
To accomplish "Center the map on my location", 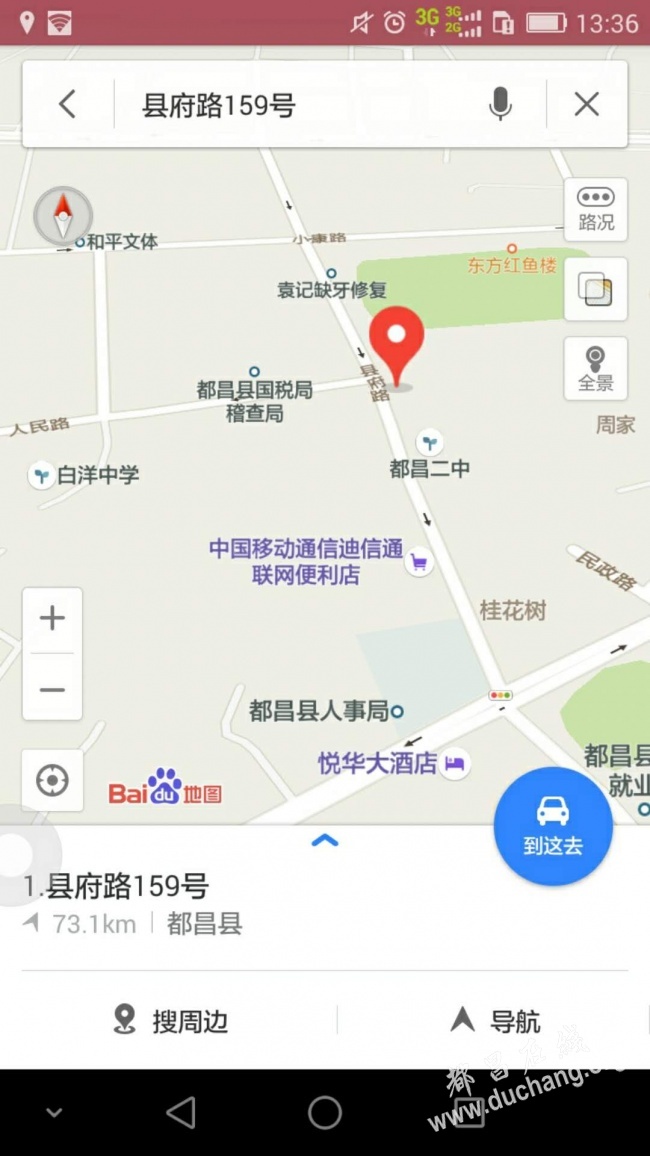I will (52, 780).
